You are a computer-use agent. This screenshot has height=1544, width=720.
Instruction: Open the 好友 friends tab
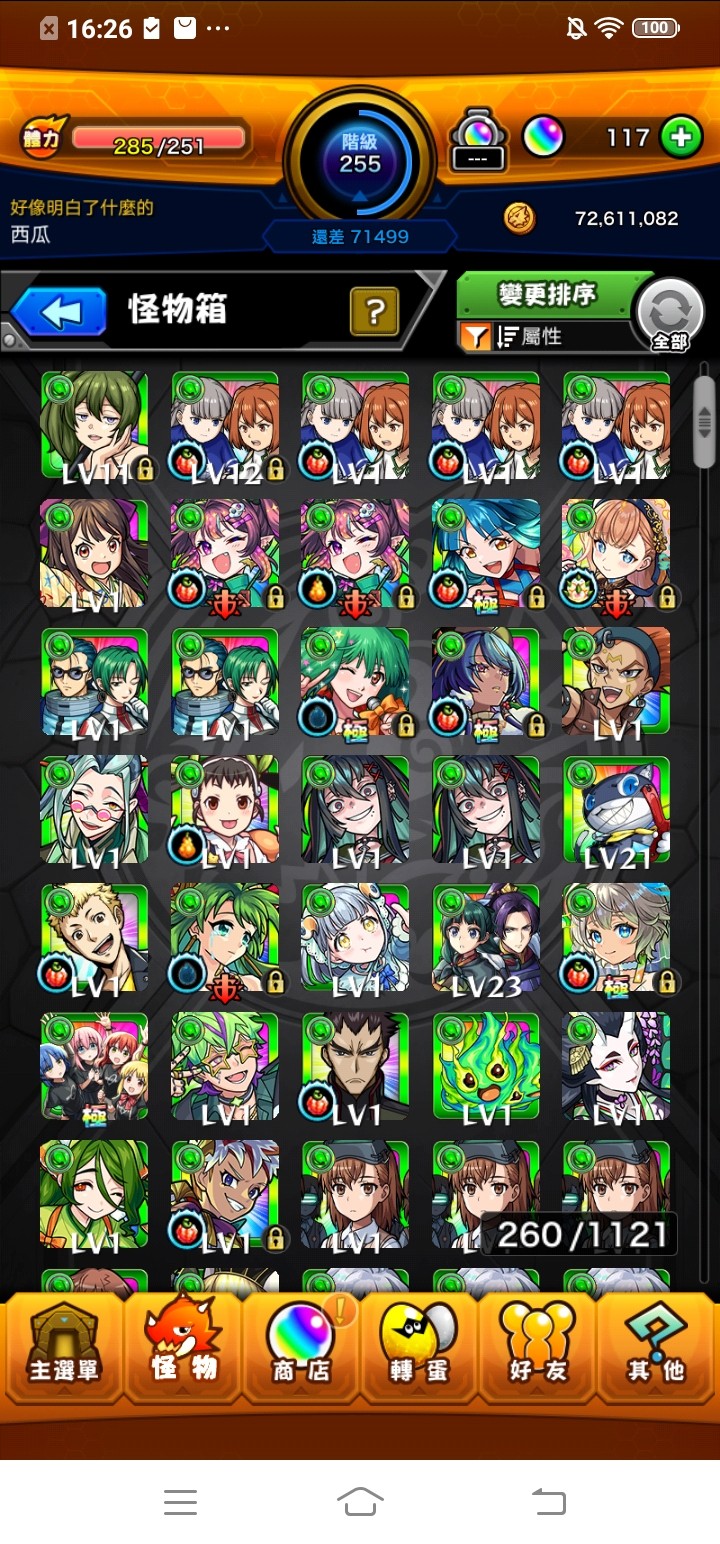tap(537, 1350)
